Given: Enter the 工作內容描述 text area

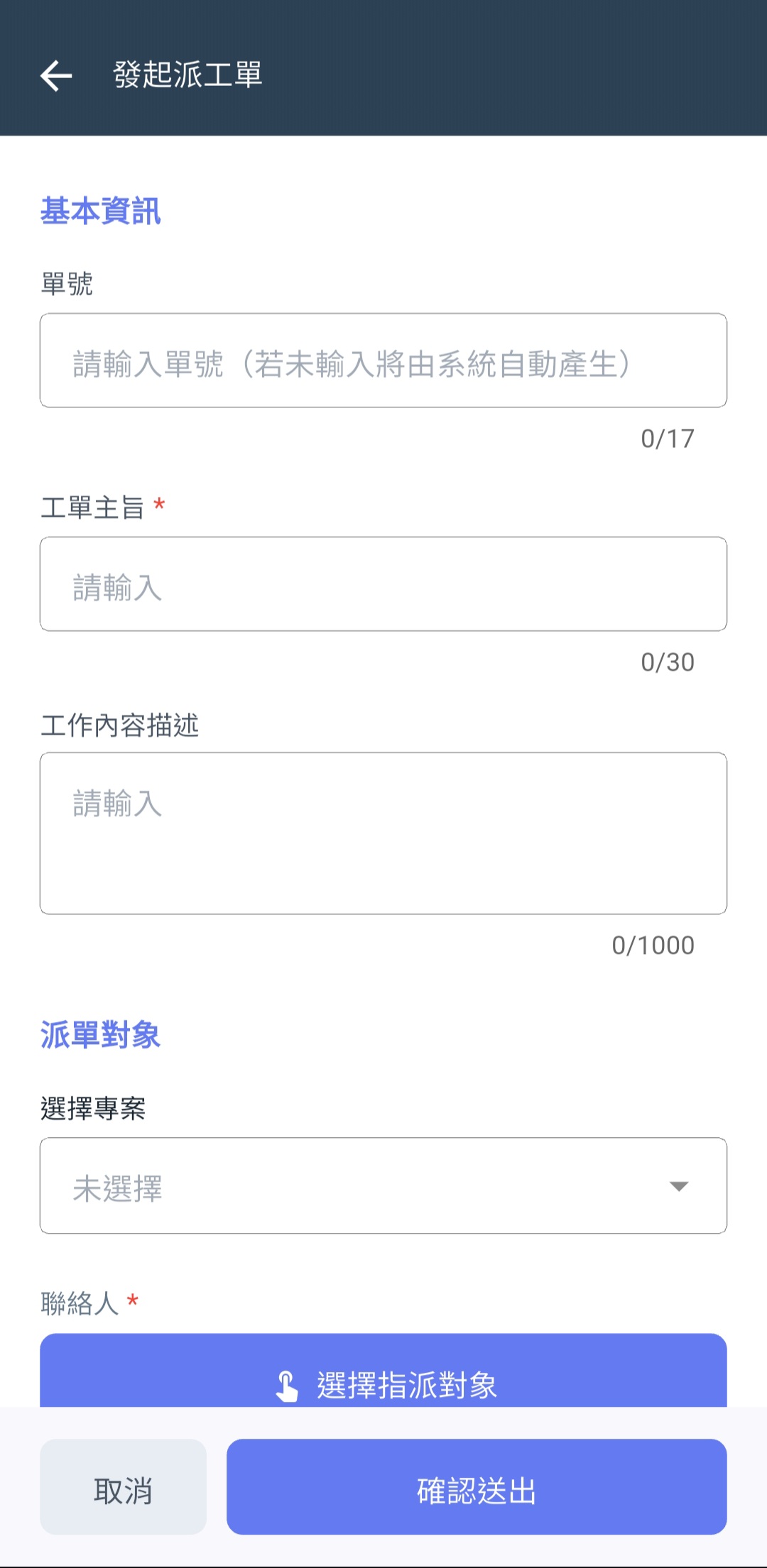Looking at the screenshot, I should point(383,833).
